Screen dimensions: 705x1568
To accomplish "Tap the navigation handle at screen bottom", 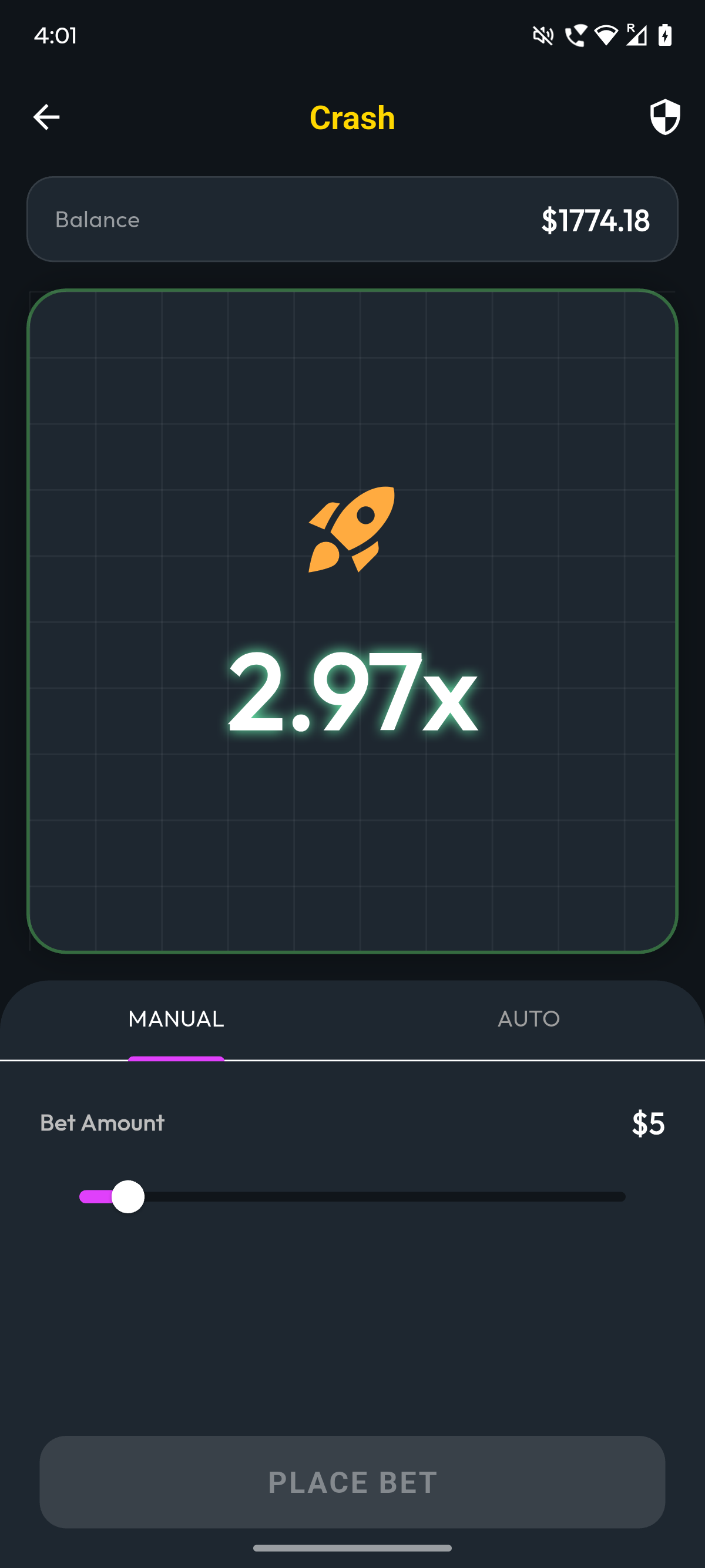I will (x=352, y=1549).
